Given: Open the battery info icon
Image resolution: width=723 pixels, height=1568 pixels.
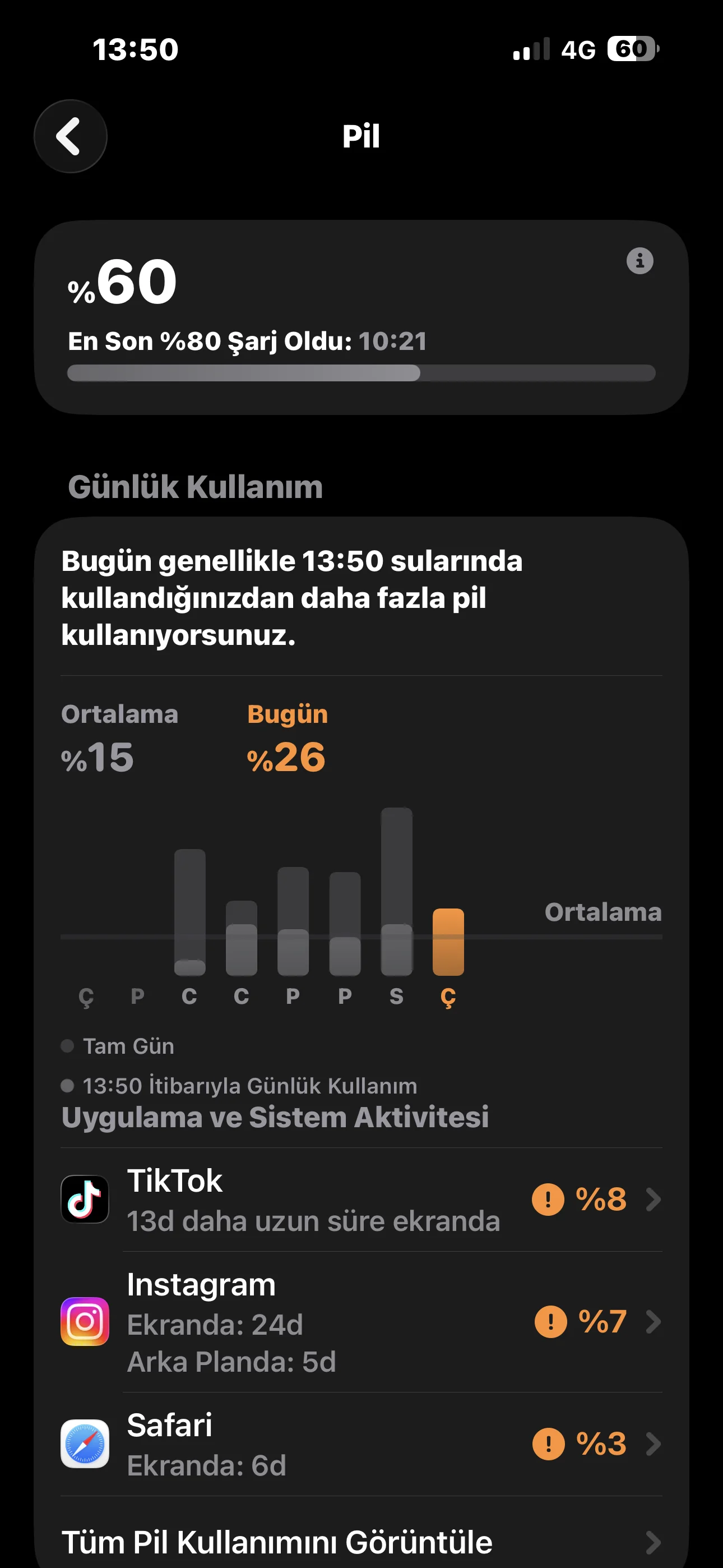Looking at the screenshot, I should tap(639, 261).
